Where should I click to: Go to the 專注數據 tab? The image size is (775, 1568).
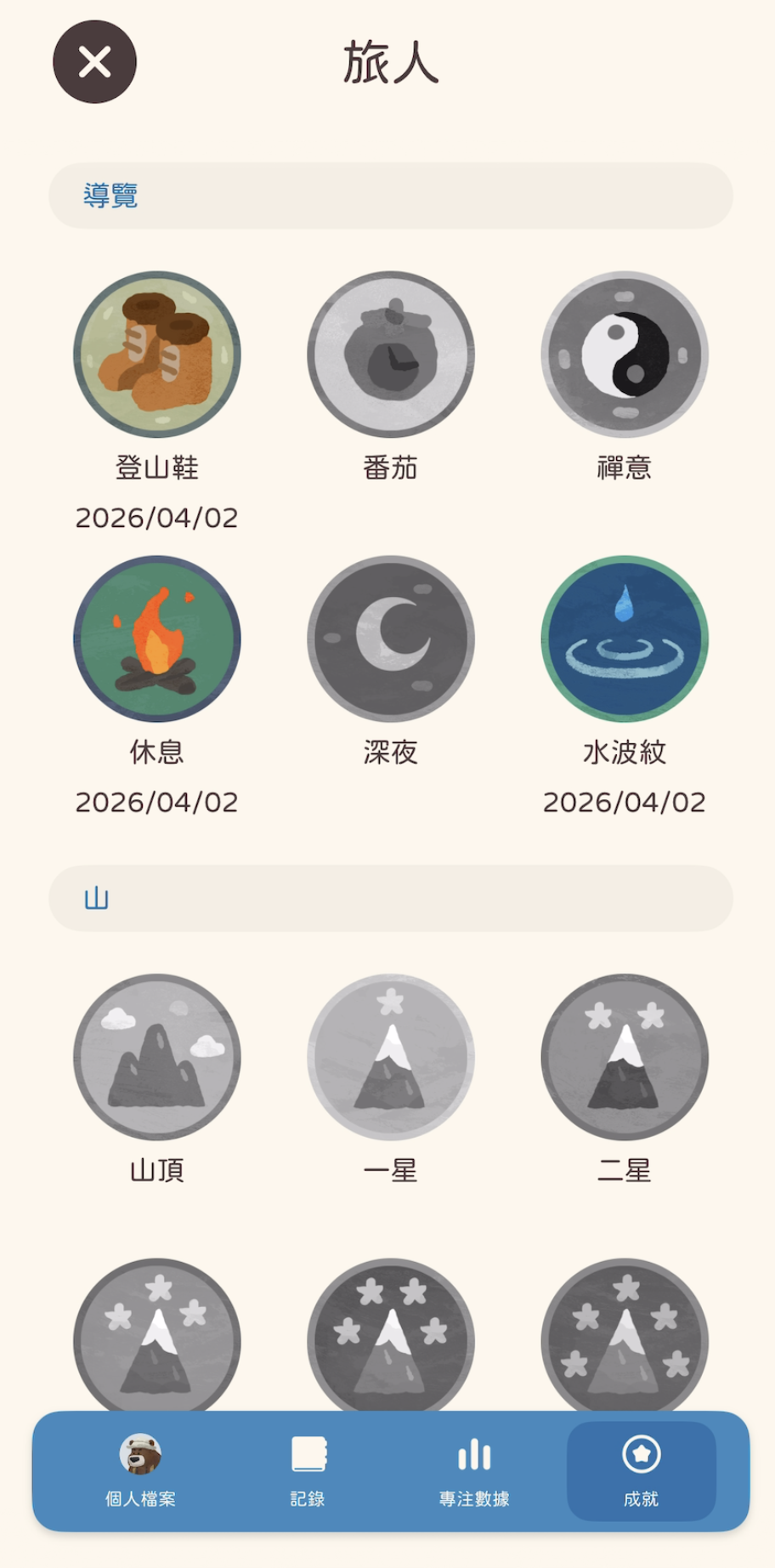474,1469
